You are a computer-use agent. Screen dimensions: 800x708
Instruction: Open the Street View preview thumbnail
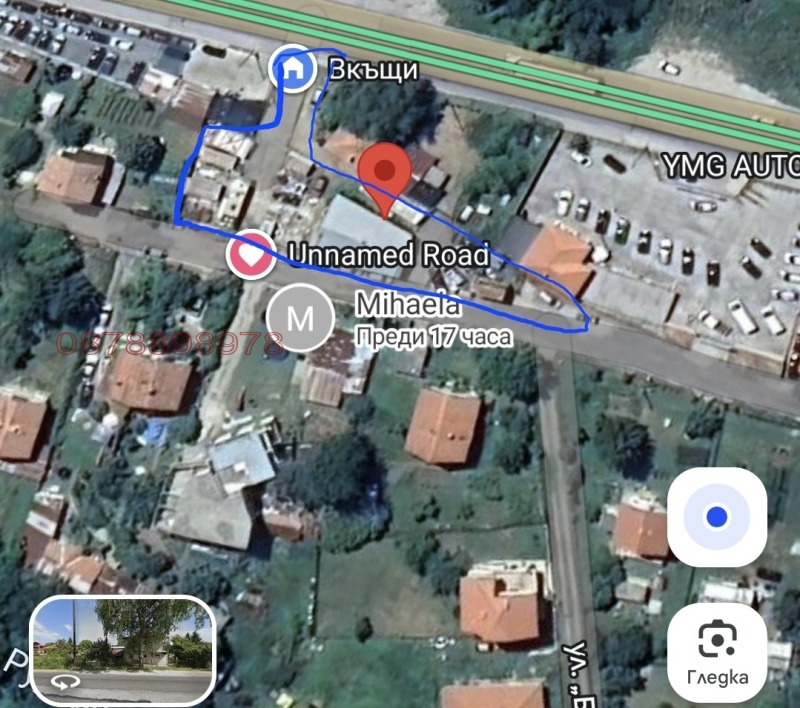point(123,647)
